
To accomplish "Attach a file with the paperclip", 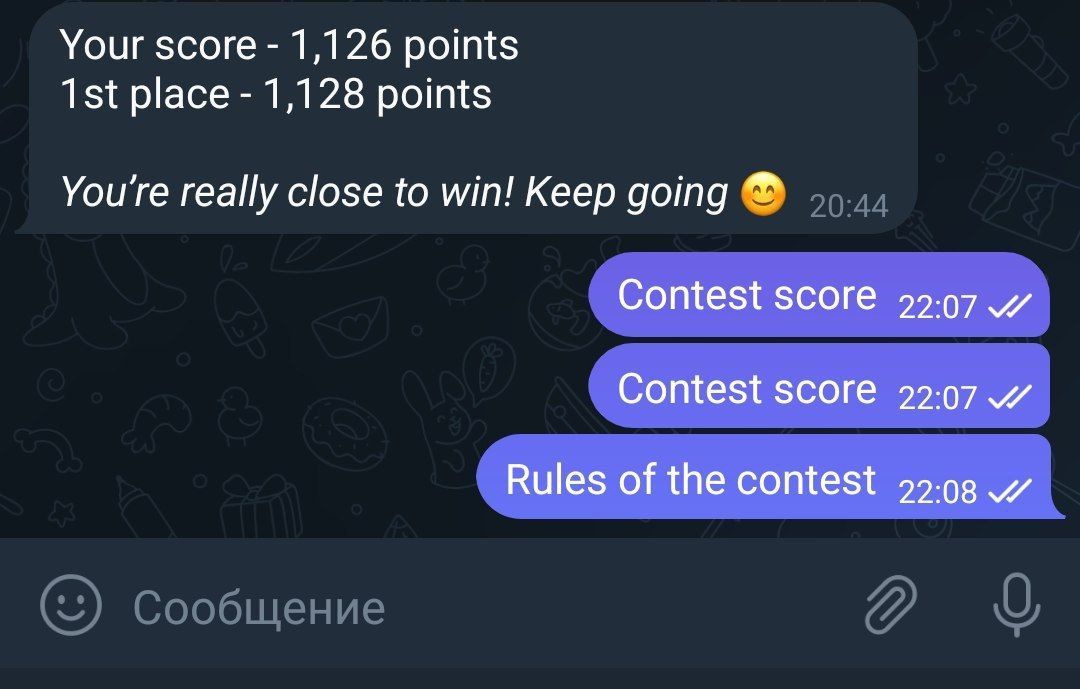I will 890,606.
